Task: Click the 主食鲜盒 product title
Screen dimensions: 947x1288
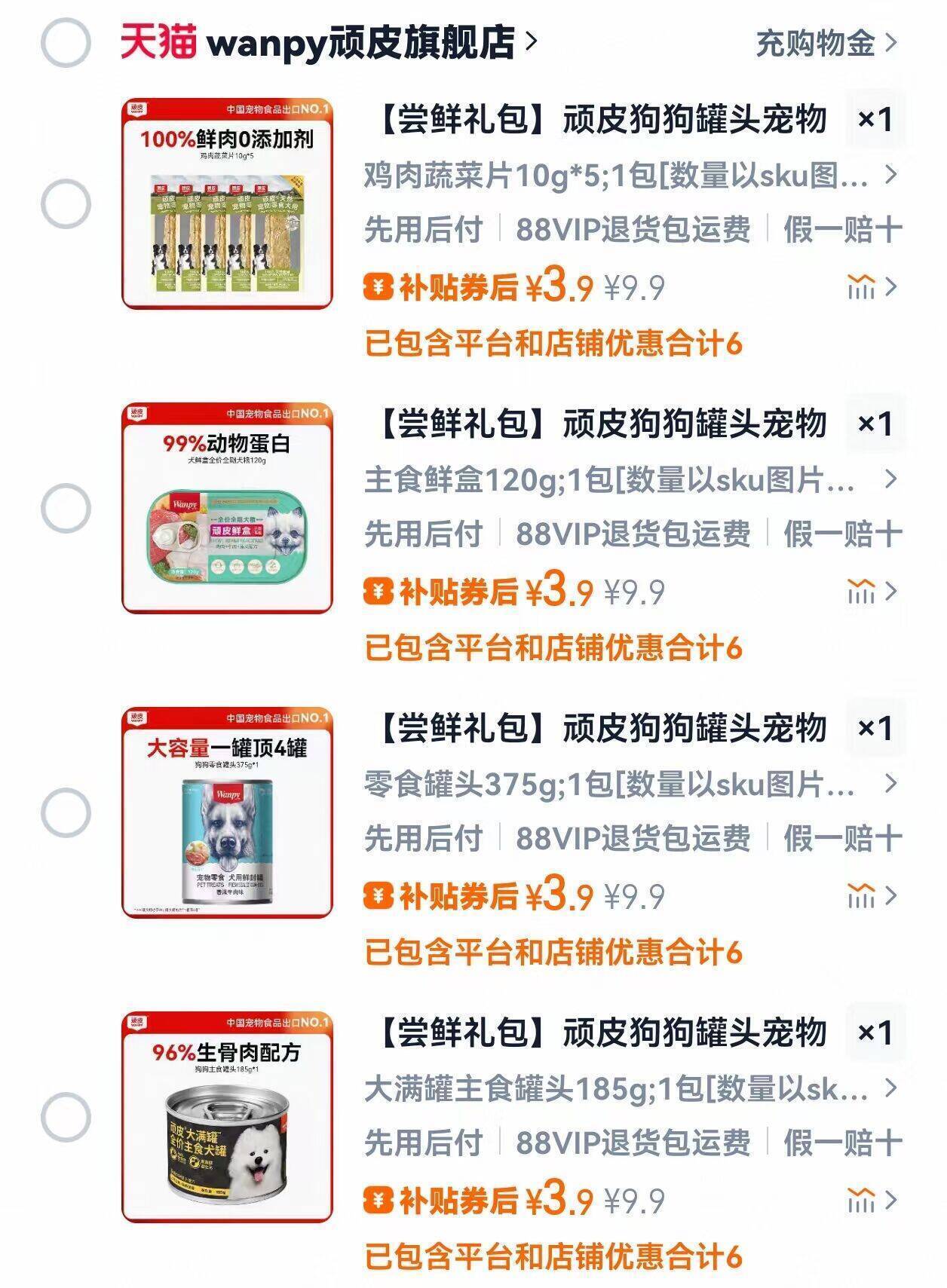Action: pyautogui.click(x=596, y=422)
